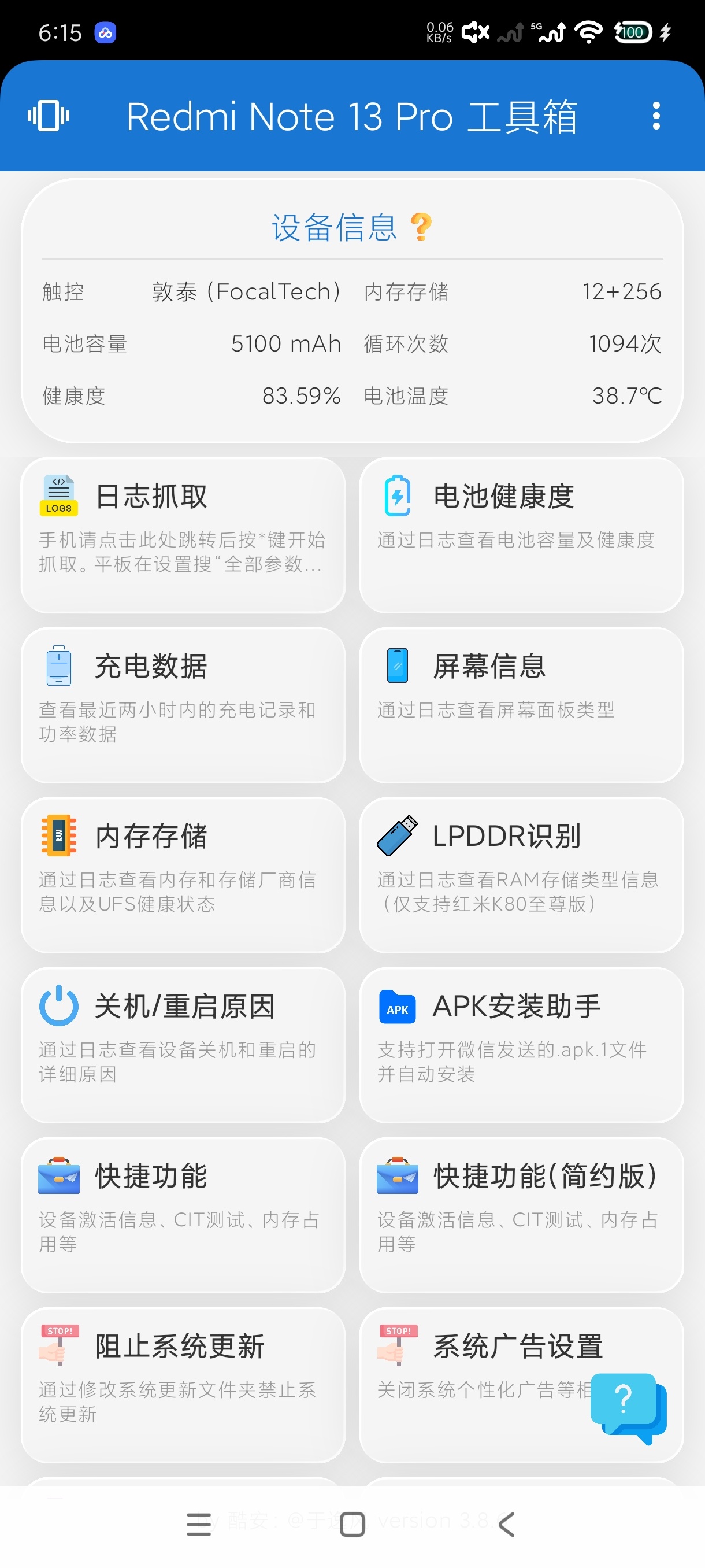This screenshot has height=1568, width=705.
Task: Open the 屏幕信息 card
Action: click(x=521, y=705)
